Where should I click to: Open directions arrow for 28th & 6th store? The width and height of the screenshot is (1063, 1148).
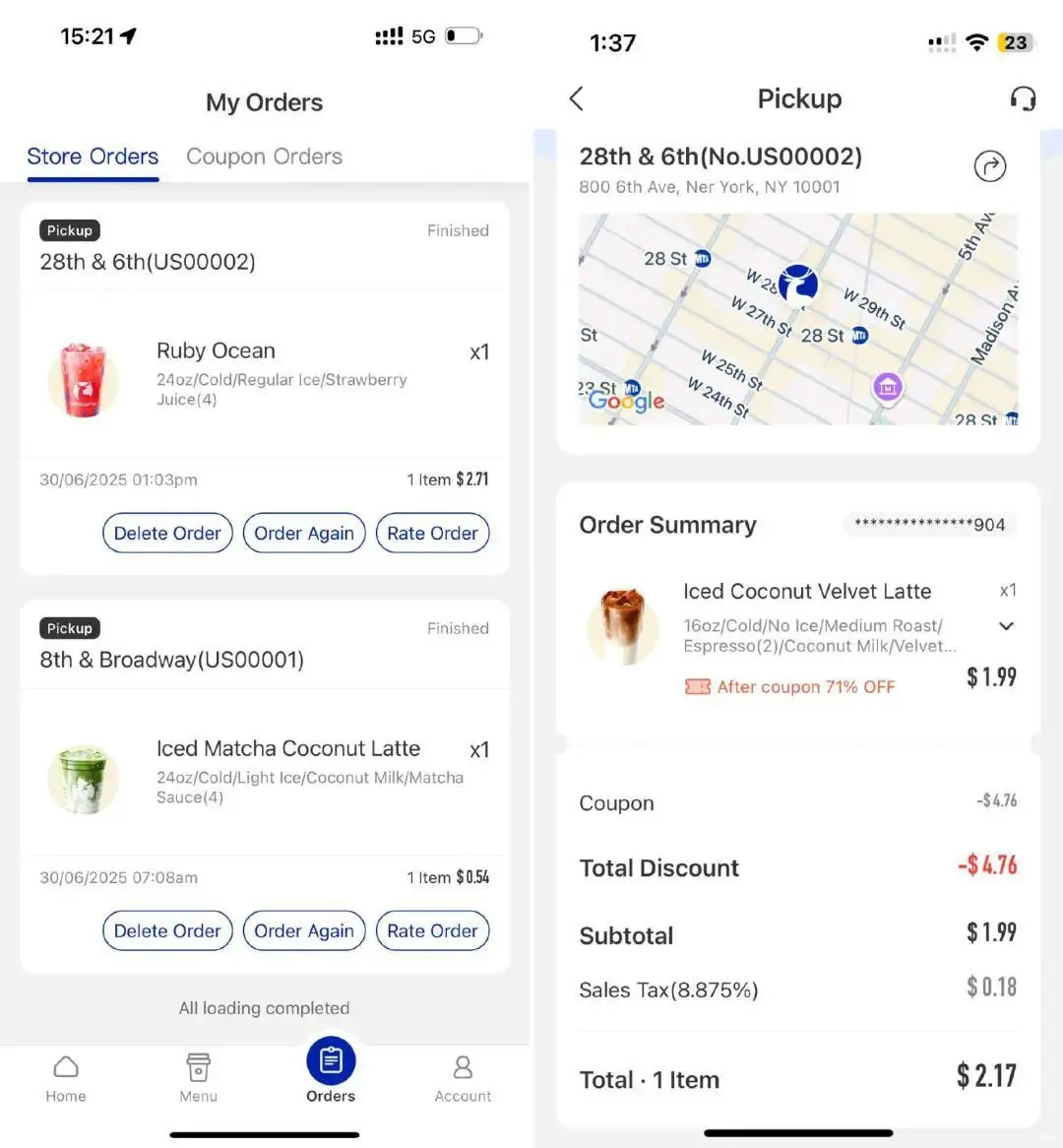click(x=989, y=166)
